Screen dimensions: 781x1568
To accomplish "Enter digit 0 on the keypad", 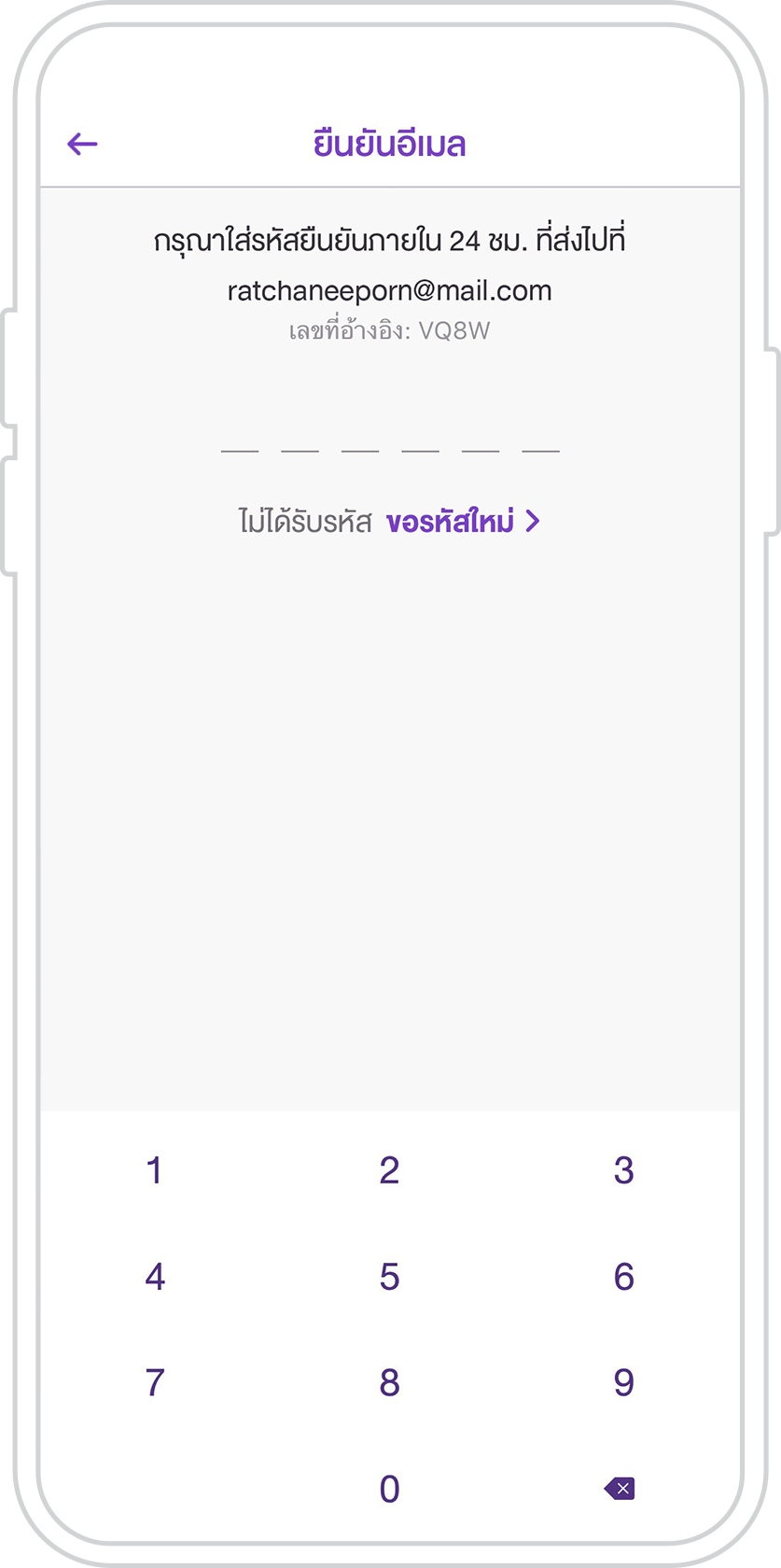I will [x=390, y=1489].
